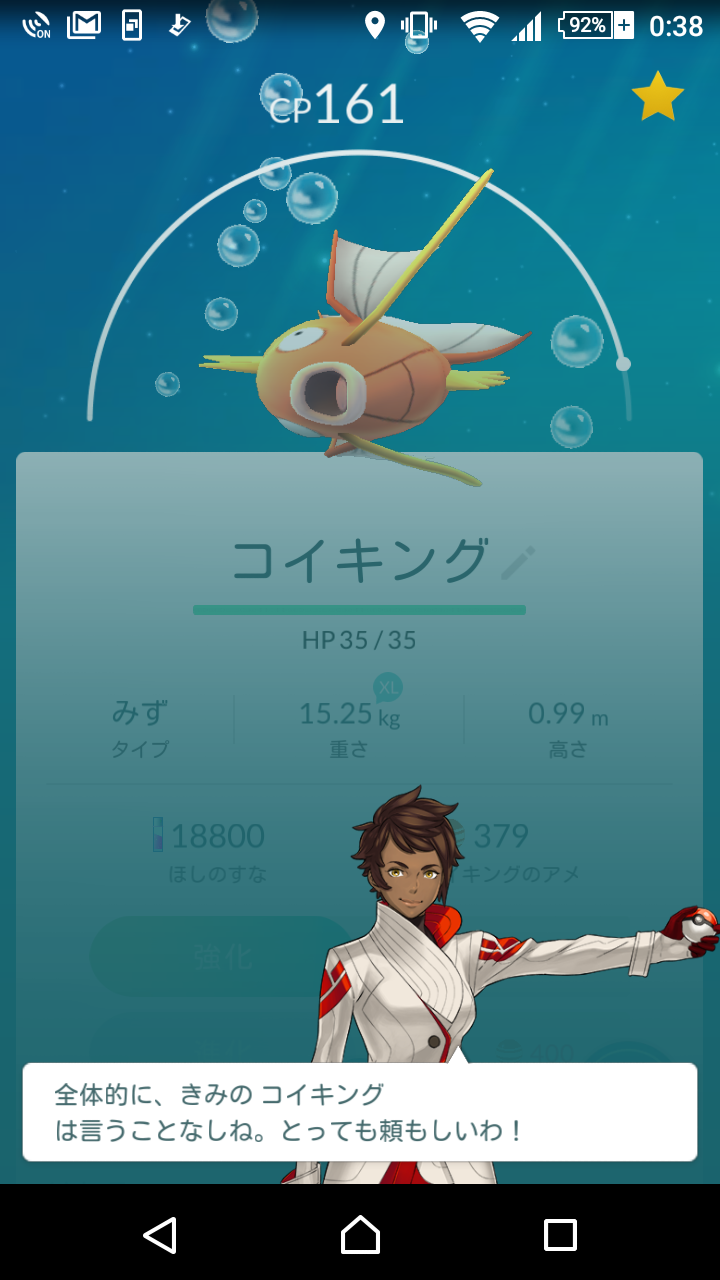
Task: Open the recent apps overview
Action: point(560,1234)
